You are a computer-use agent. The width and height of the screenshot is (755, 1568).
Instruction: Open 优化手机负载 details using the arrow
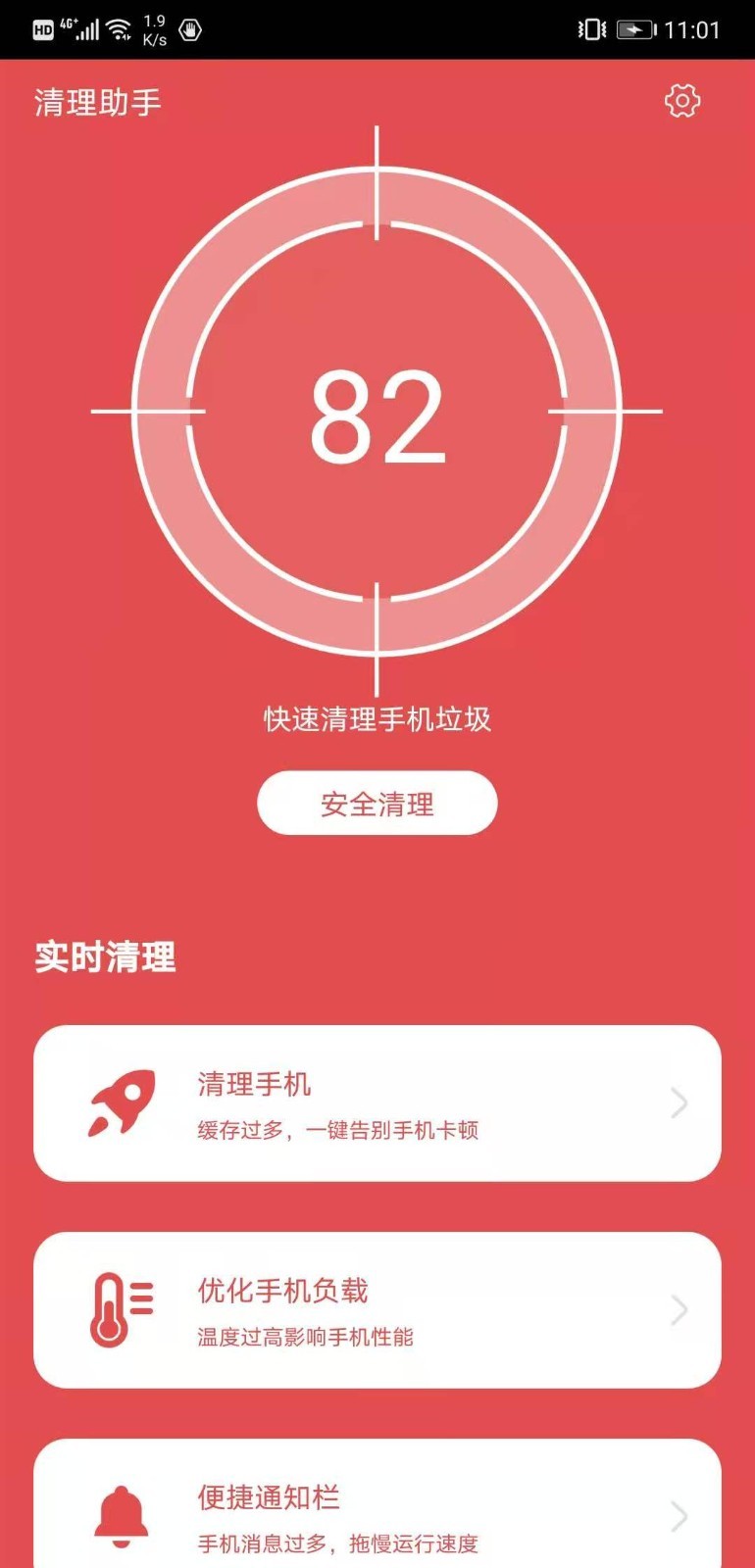click(679, 1309)
